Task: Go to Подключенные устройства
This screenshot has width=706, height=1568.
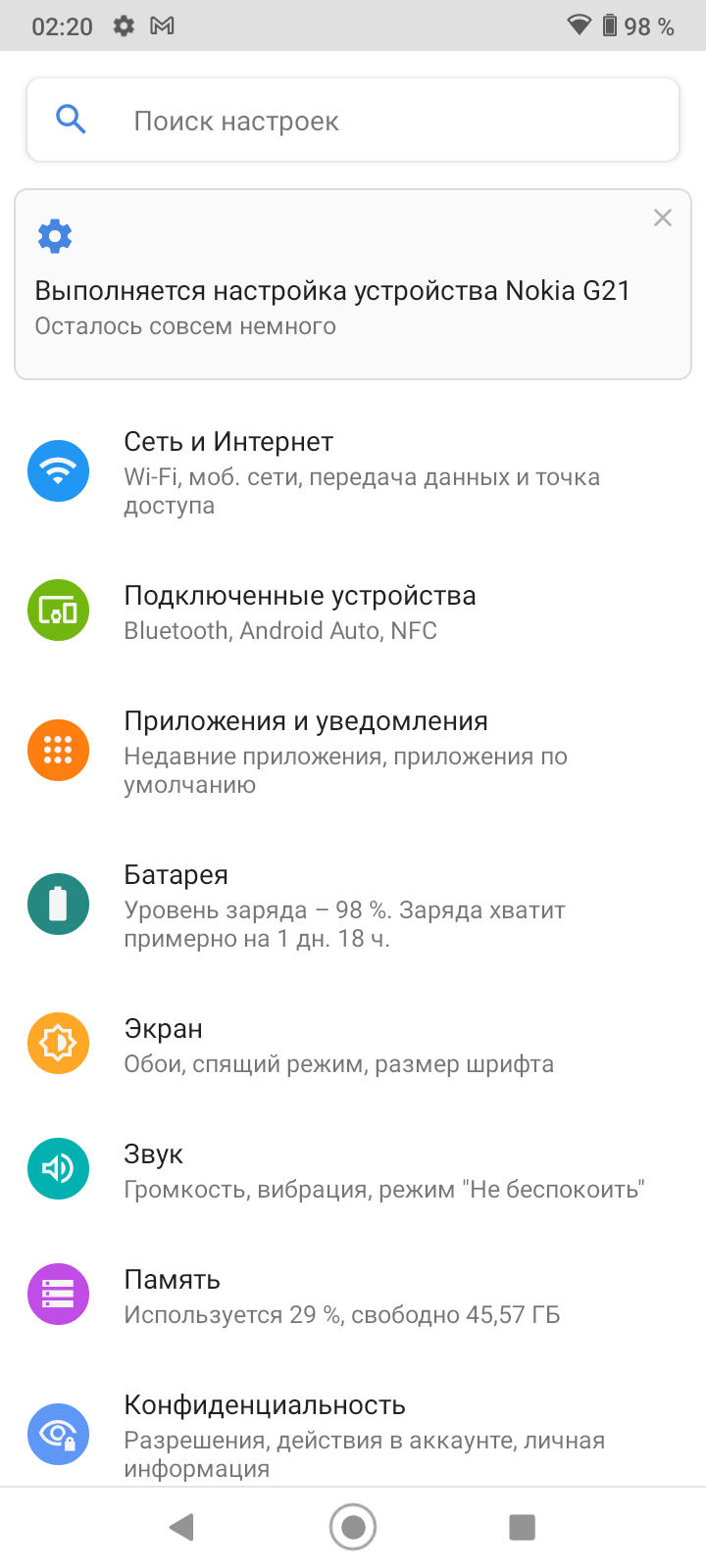Action: click(x=353, y=612)
